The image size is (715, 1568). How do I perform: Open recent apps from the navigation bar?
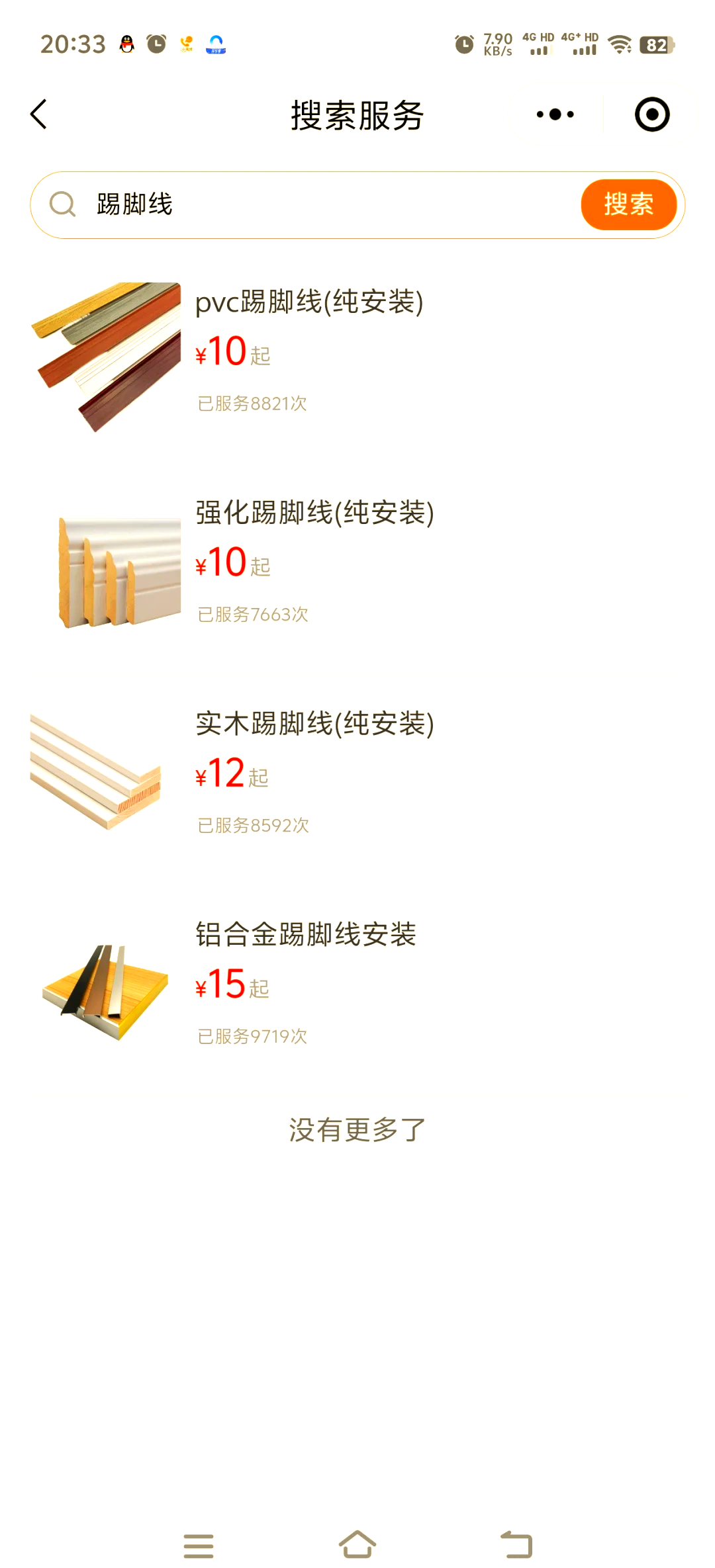click(x=199, y=1545)
